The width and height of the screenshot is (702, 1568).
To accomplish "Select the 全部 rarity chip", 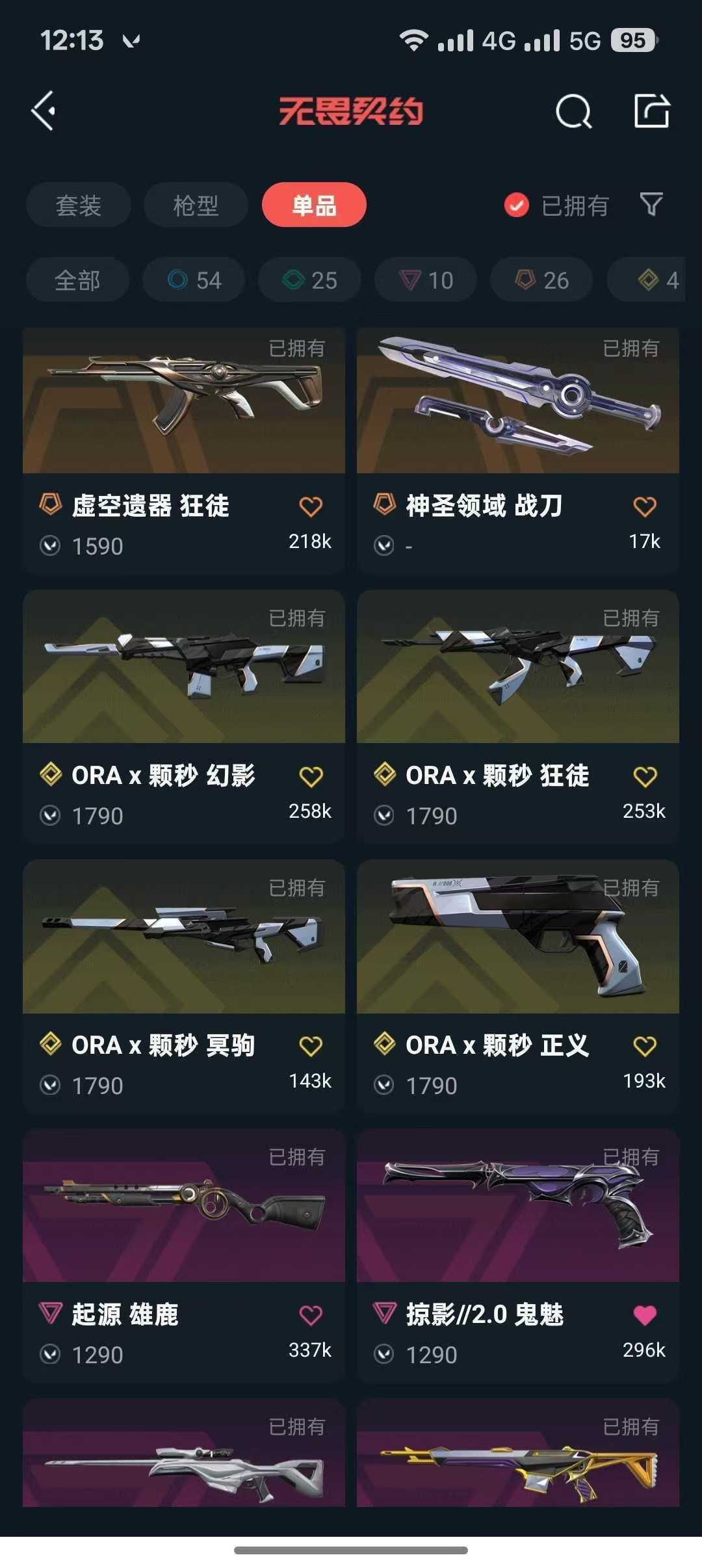I will [x=77, y=280].
